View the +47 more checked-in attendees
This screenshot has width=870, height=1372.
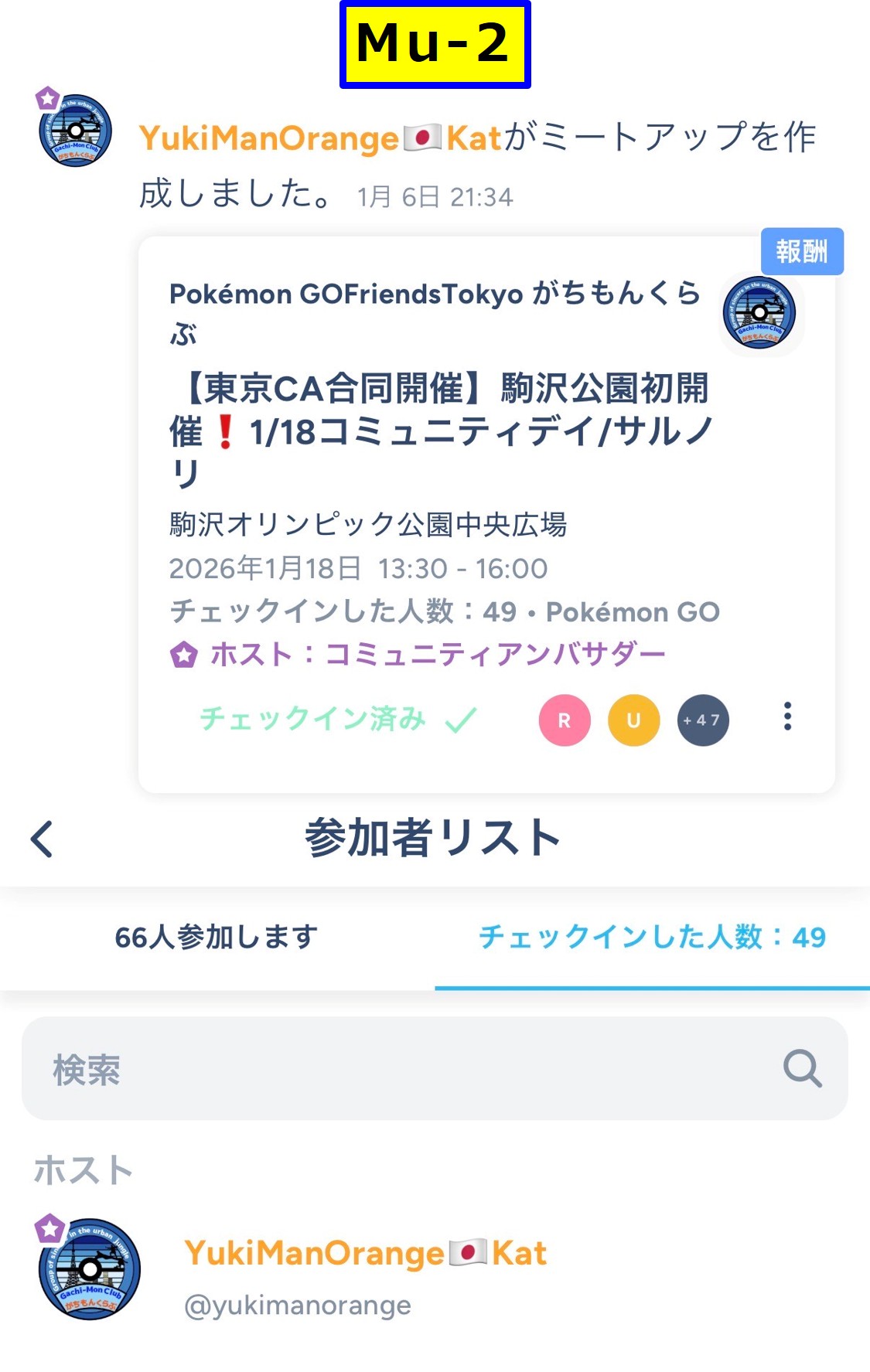click(702, 720)
